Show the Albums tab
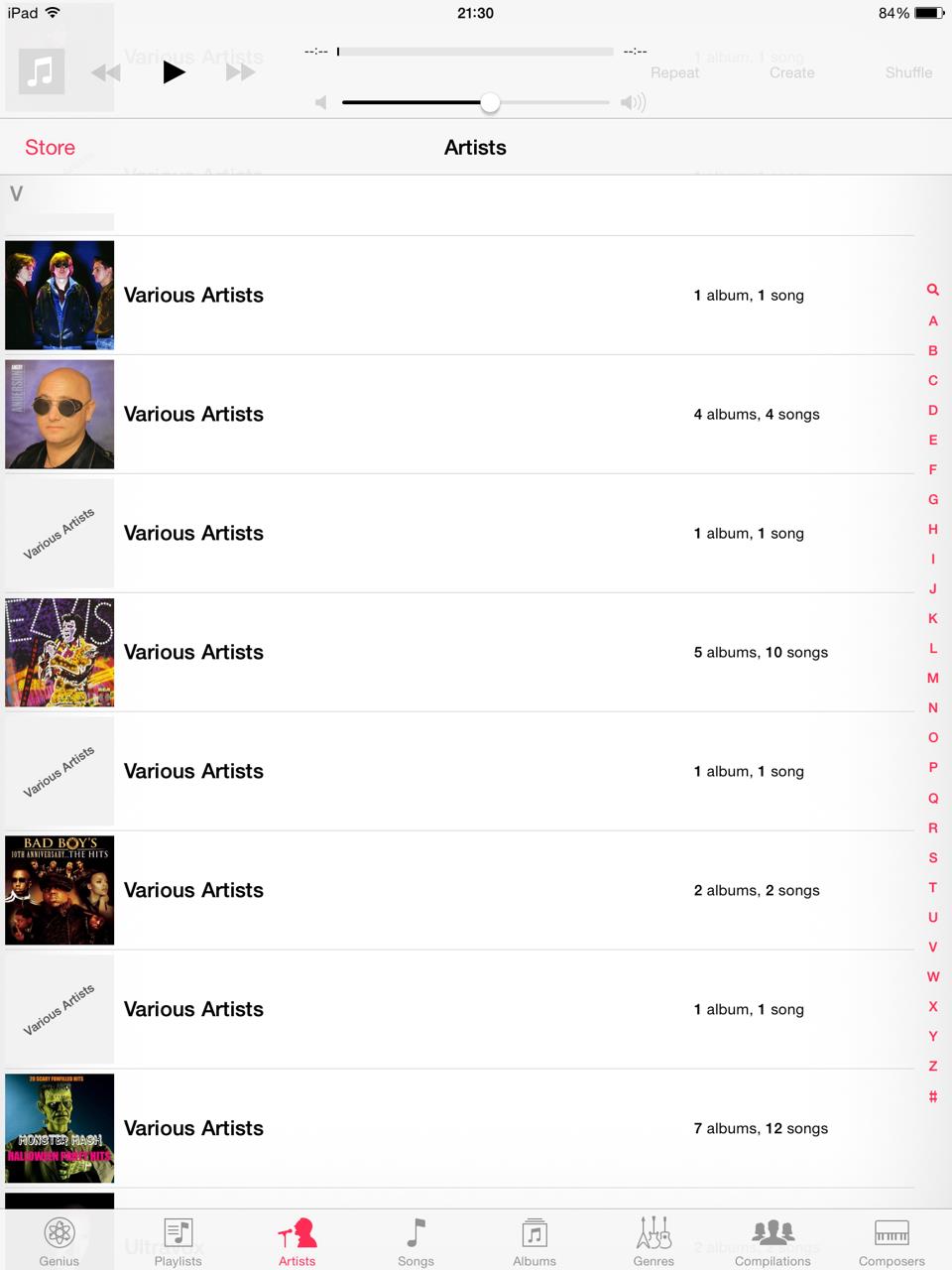 (535, 1241)
